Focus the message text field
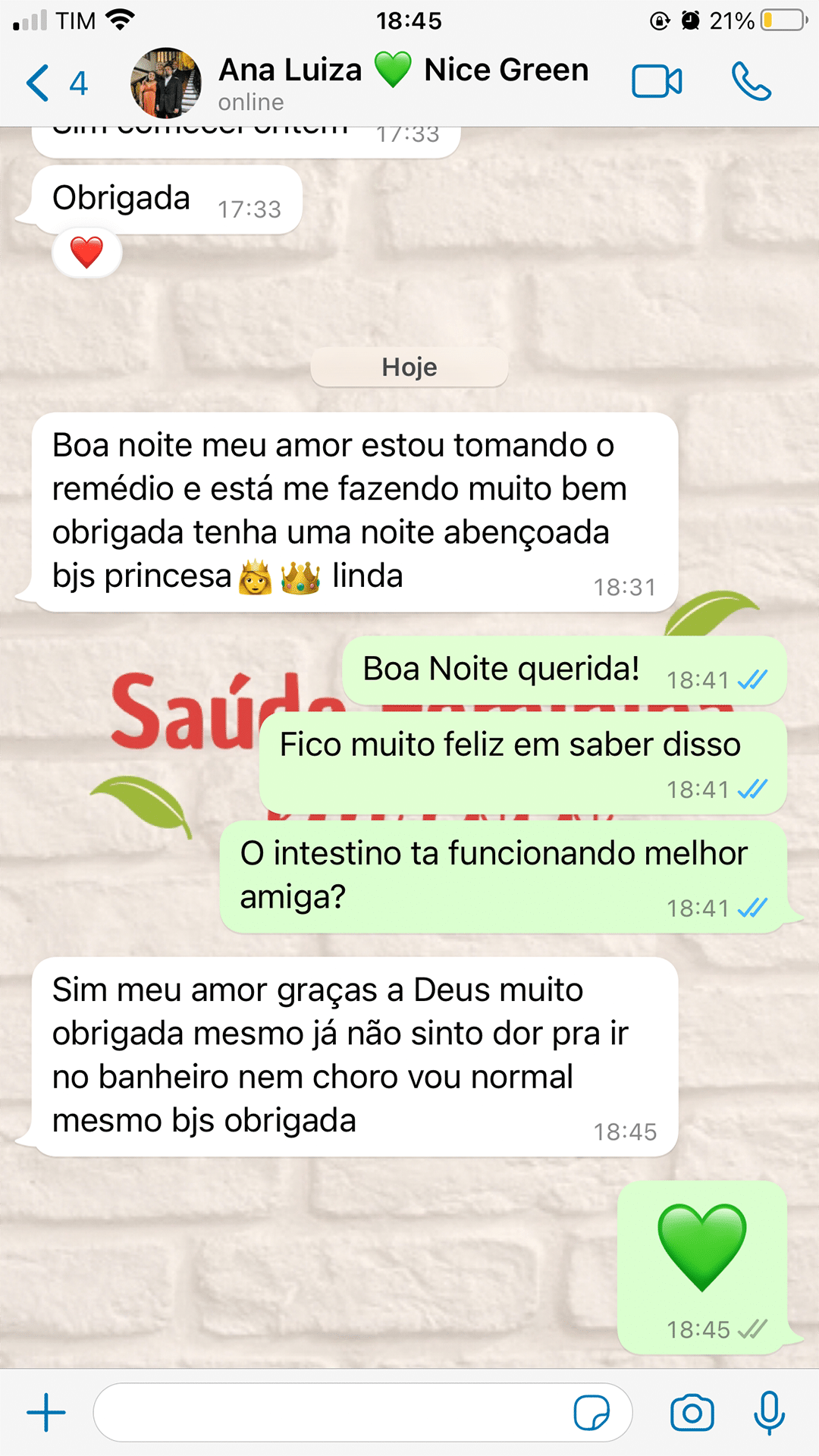The image size is (819, 1456). tap(334, 1413)
